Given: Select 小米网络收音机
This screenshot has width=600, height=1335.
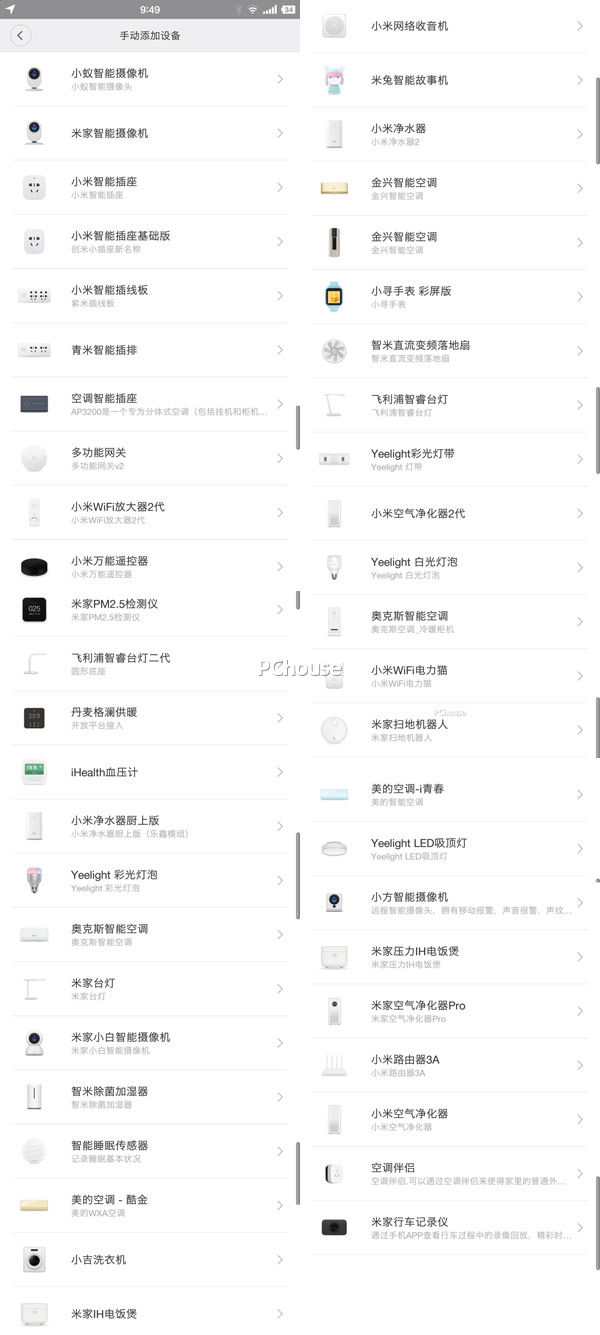Looking at the screenshot, I should [450, 26].
